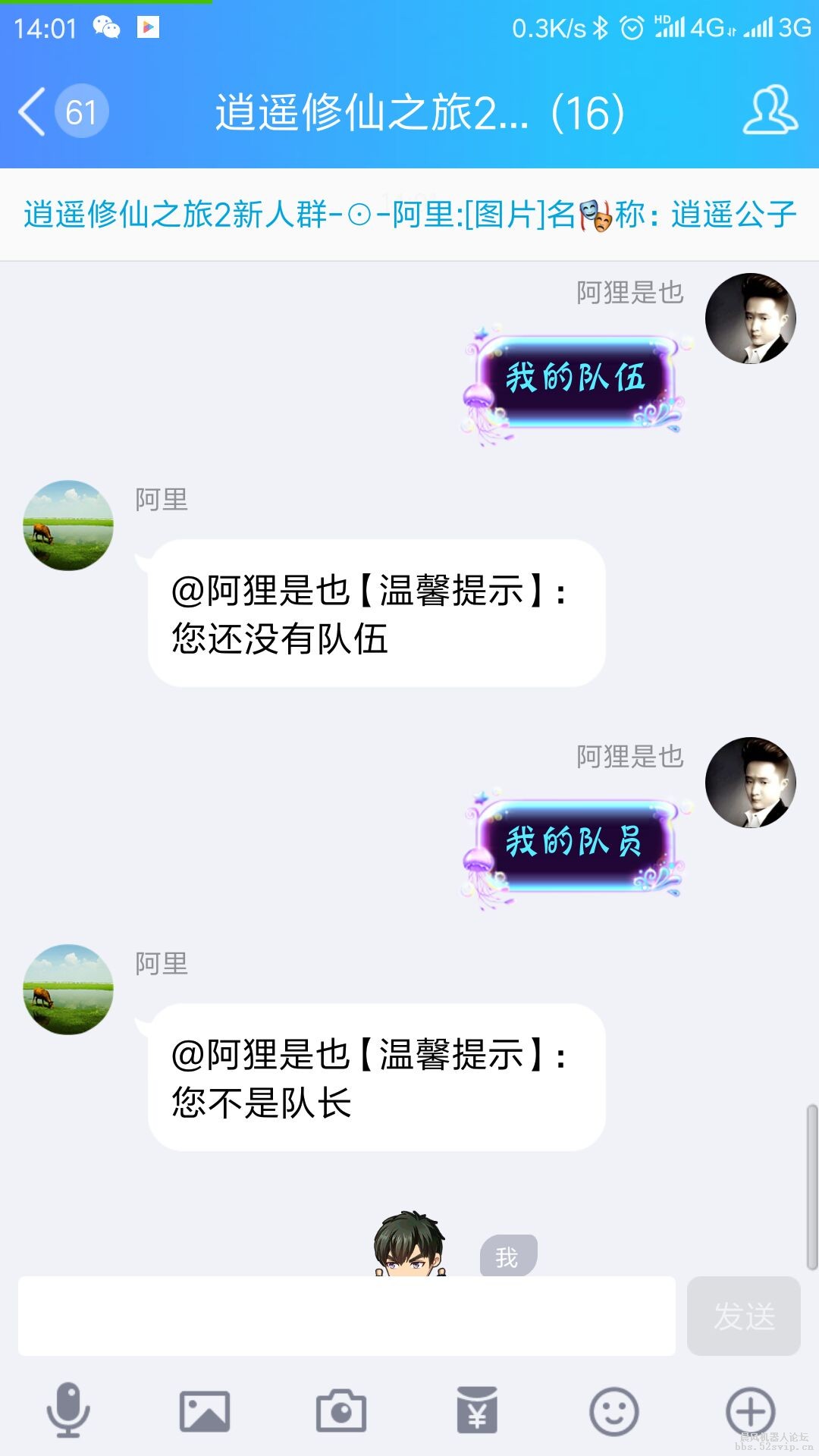Open the pinned group announcement banner

[409, 215]
